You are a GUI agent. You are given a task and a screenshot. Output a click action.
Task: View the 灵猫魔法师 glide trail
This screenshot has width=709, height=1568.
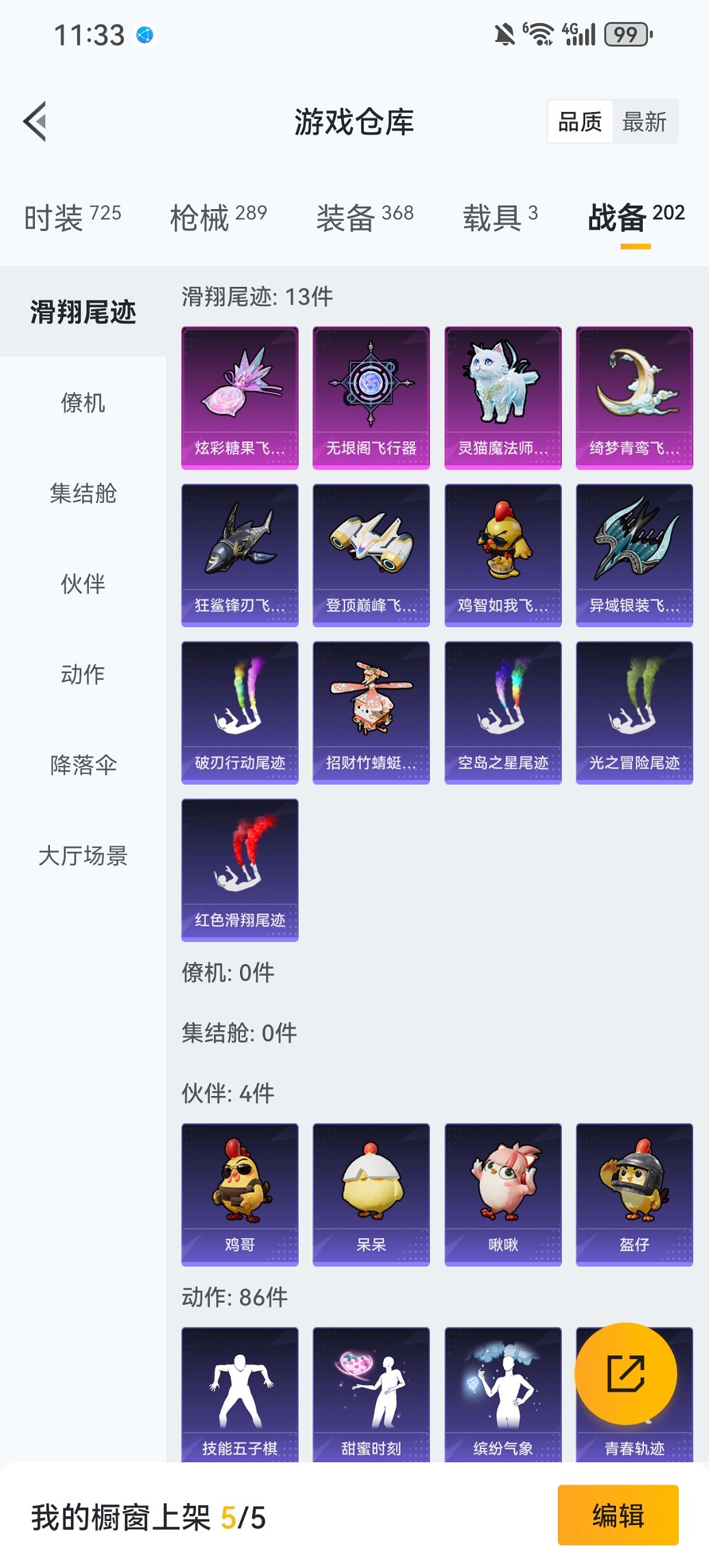tap(503, 396)
